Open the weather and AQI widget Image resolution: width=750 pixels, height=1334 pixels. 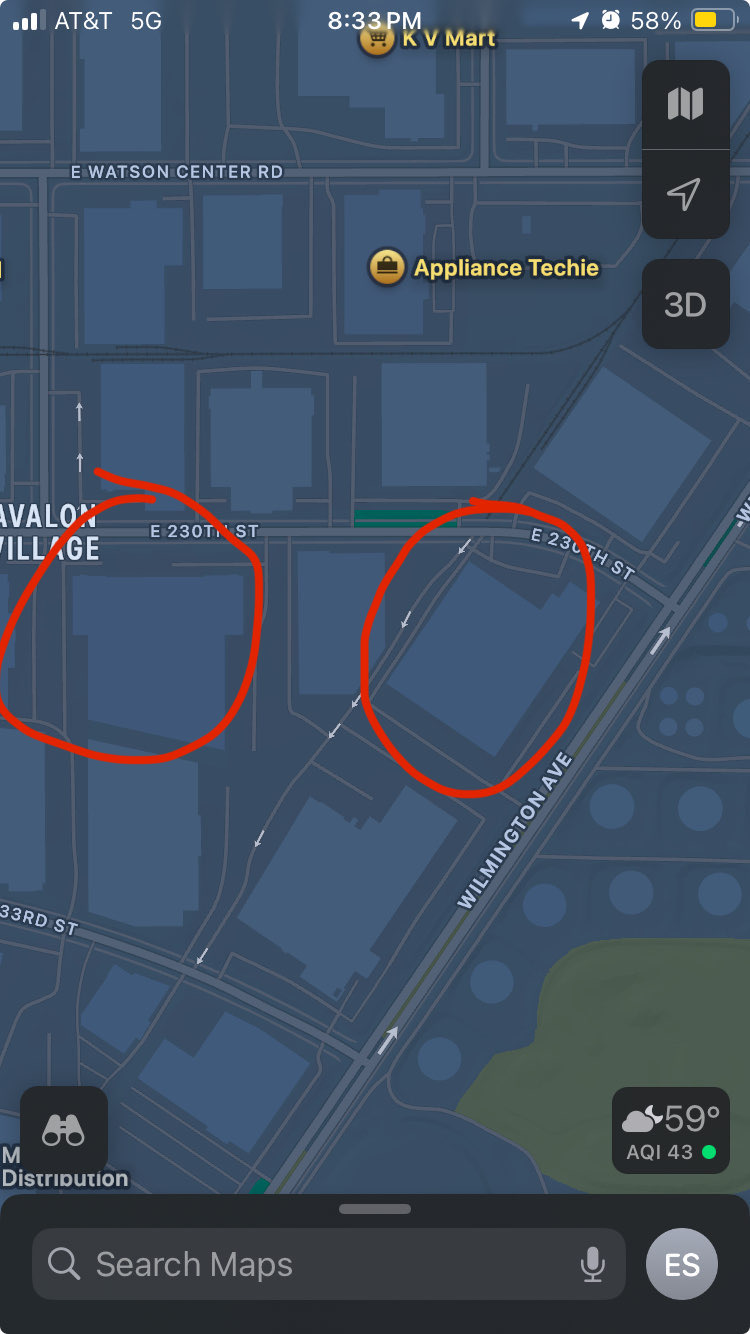(670, 1130)
